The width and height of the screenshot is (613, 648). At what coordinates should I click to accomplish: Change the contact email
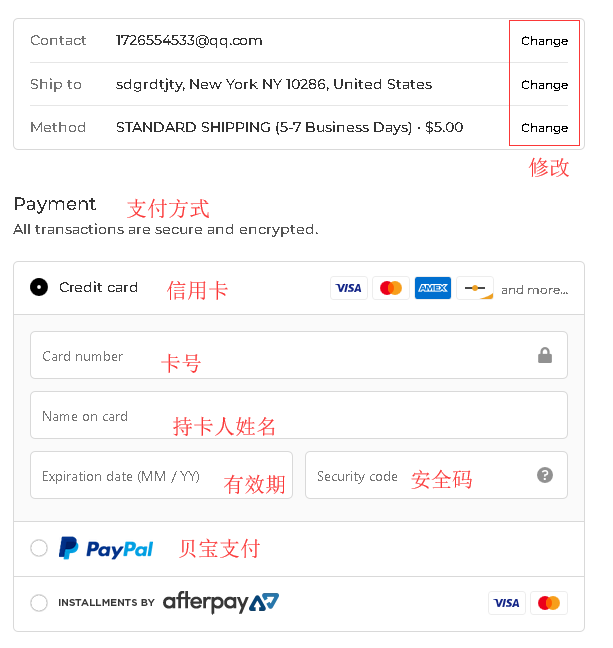544,41
